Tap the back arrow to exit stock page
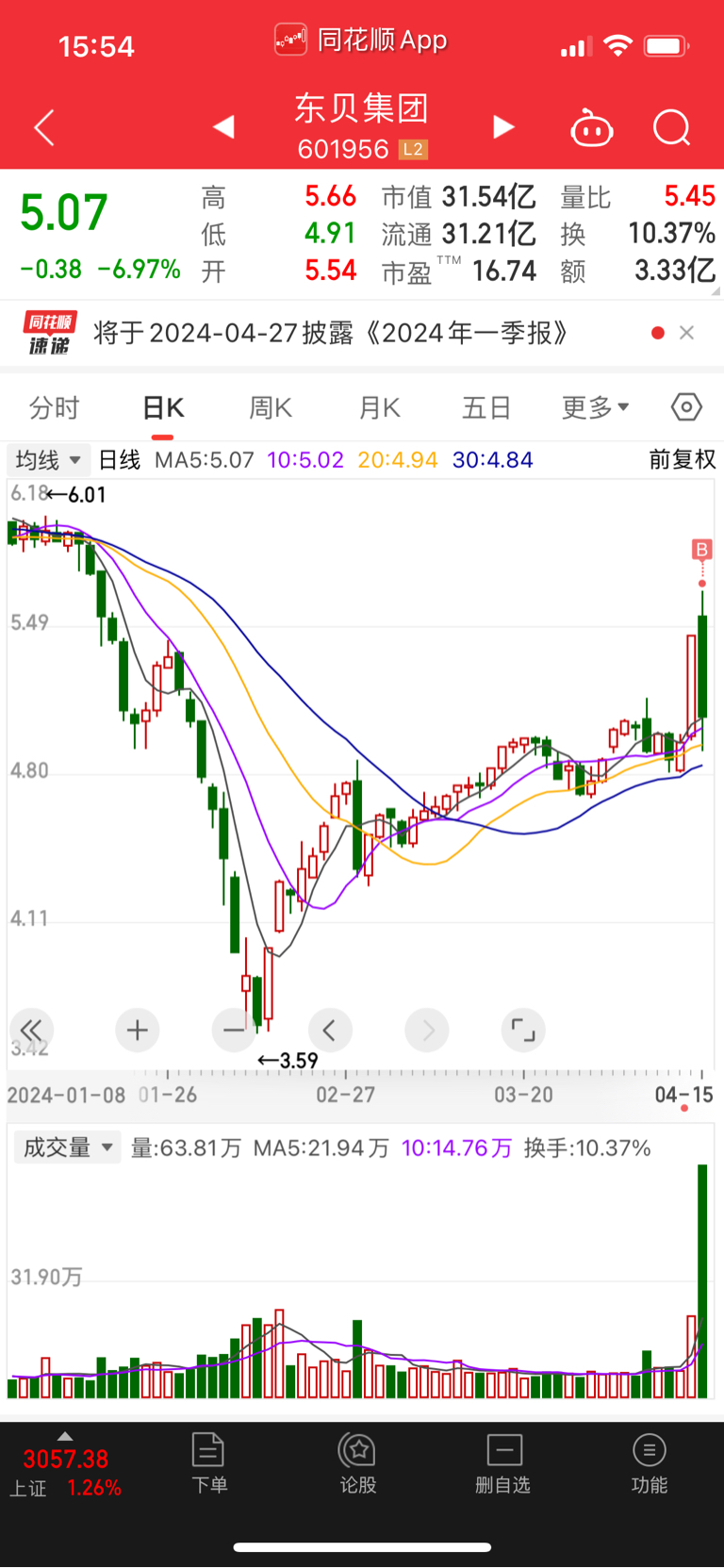724x1568 pixels. point(42,127)
